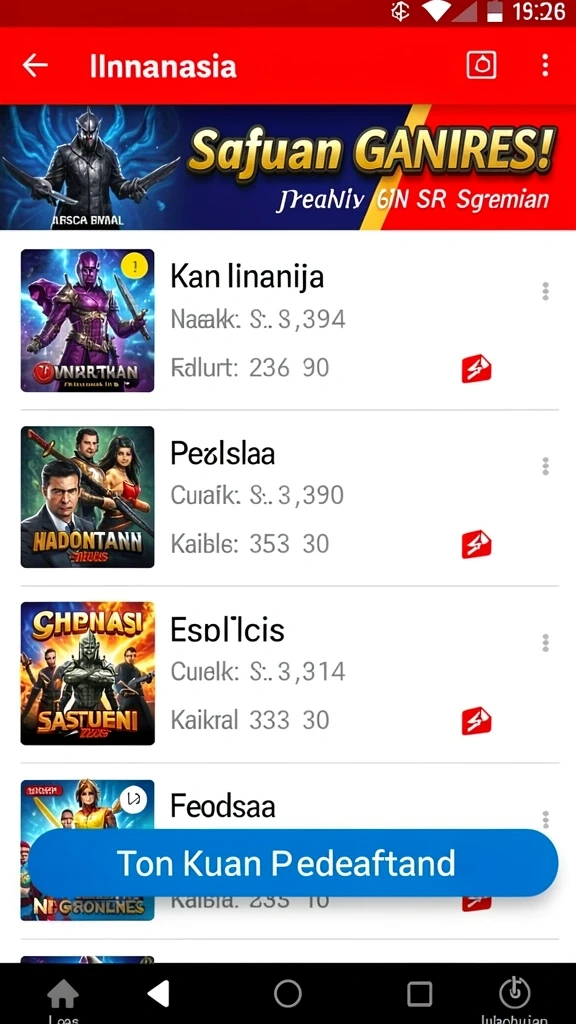Tap the red badge icon on Kan linanija row
The image size is (576, 1024).
tap(477, 369)
